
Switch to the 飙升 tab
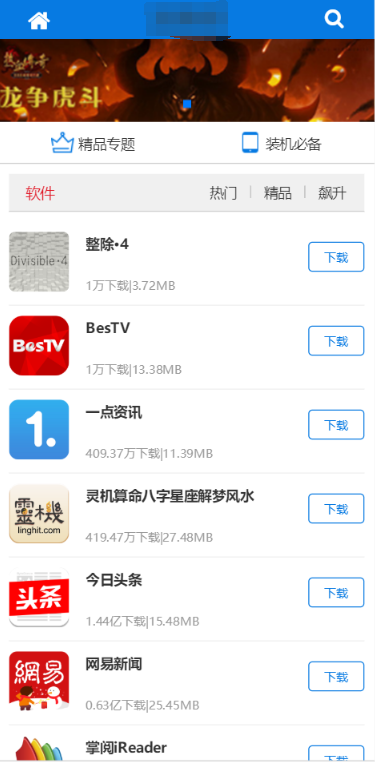[x=332, y=193]
